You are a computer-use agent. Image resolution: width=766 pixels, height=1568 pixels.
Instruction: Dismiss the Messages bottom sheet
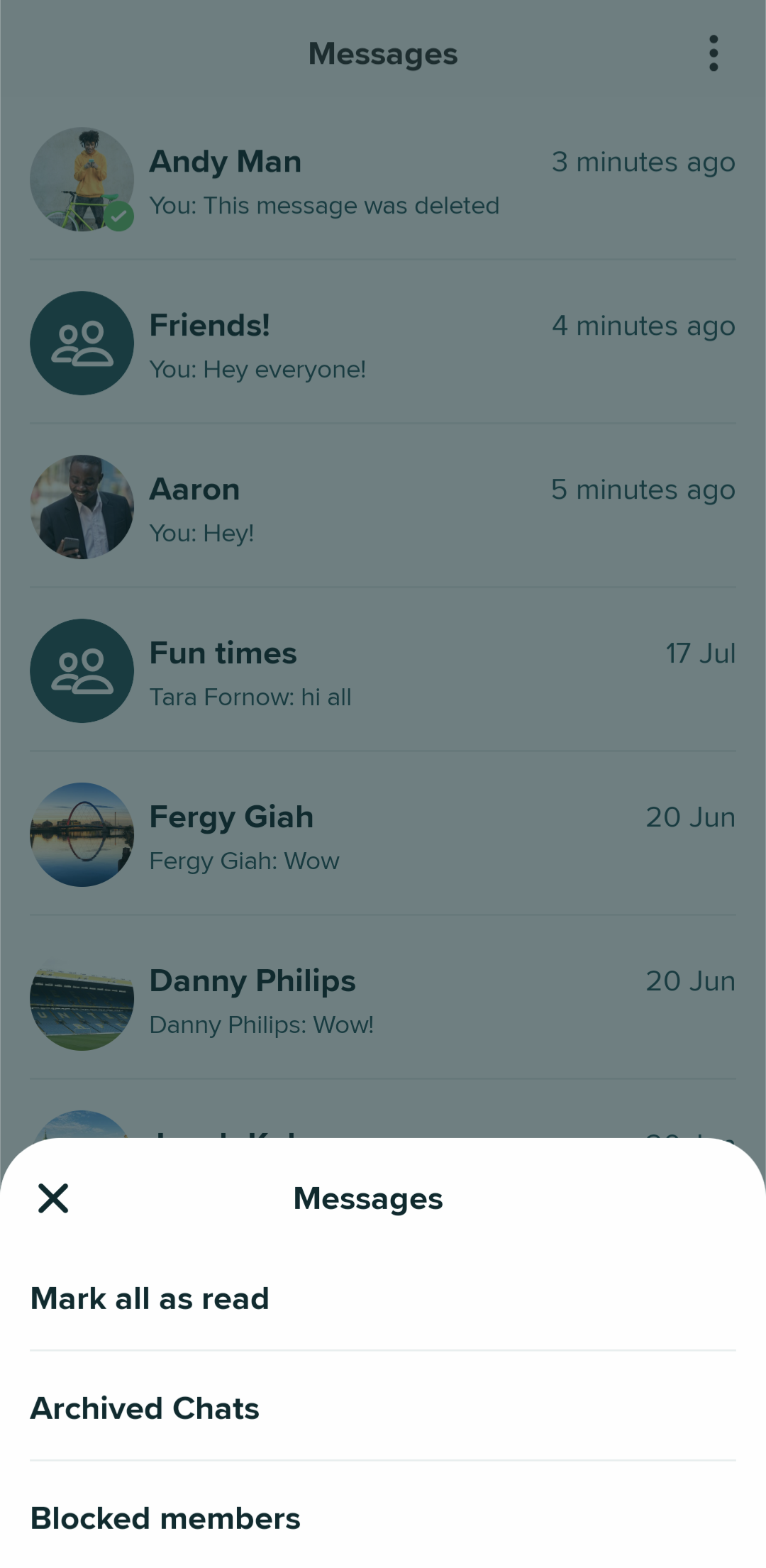tap(53, 1198)
